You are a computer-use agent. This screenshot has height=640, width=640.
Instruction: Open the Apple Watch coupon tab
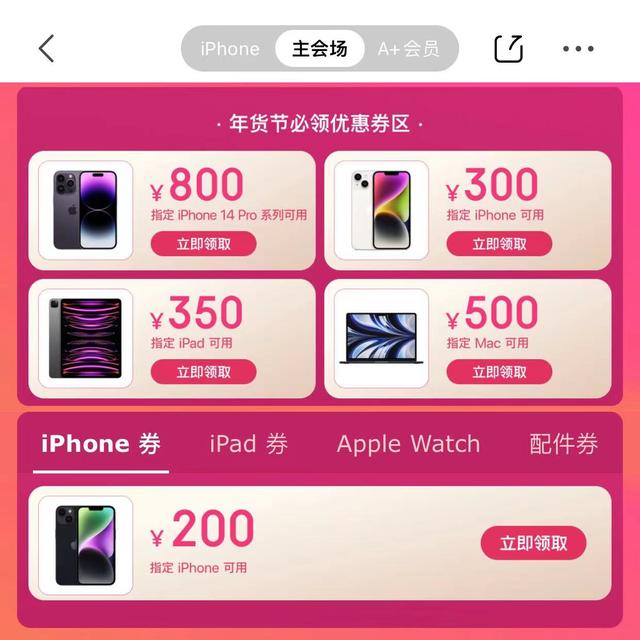pos(408,444)
